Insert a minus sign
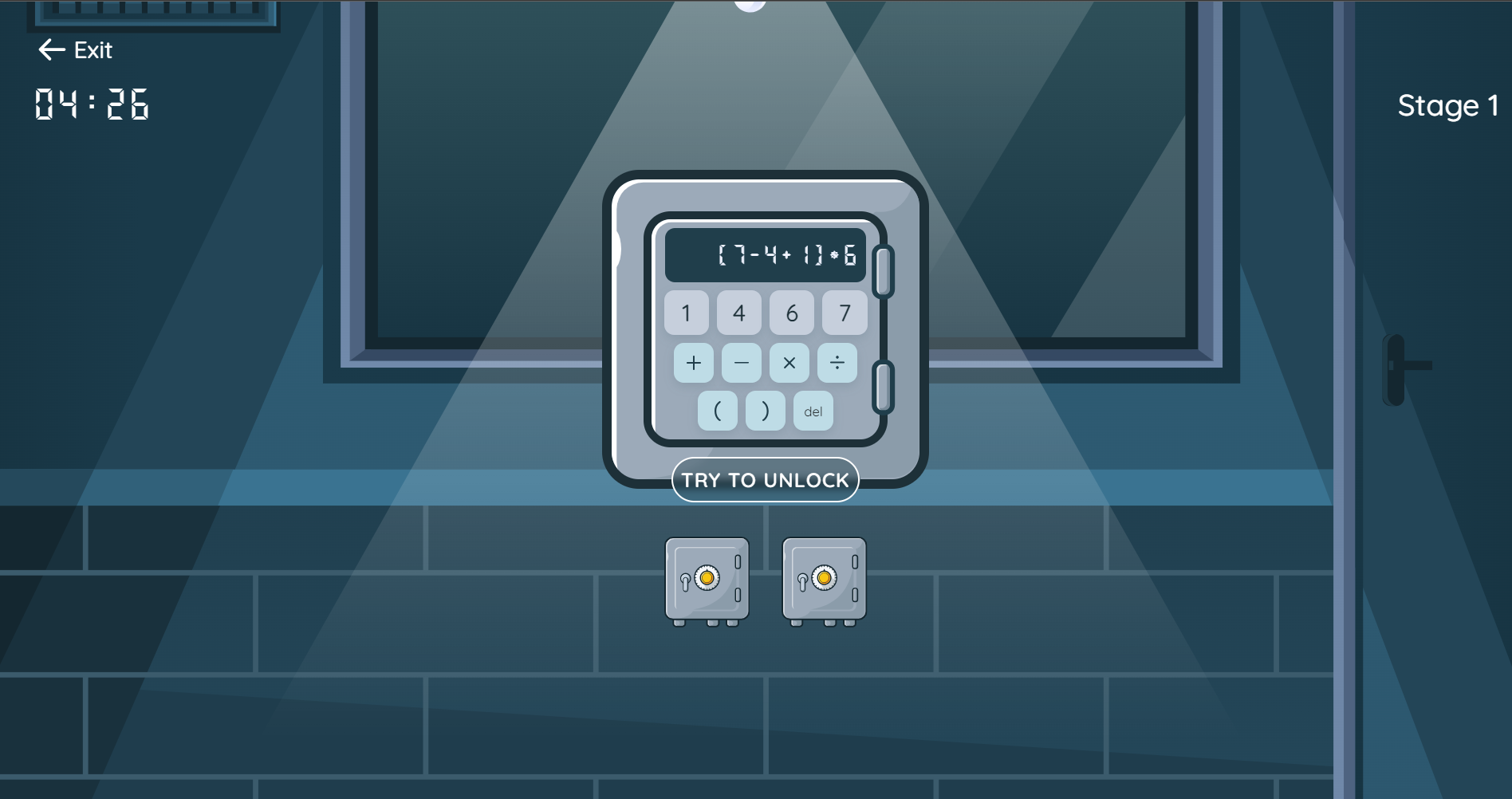 [742, 364]
